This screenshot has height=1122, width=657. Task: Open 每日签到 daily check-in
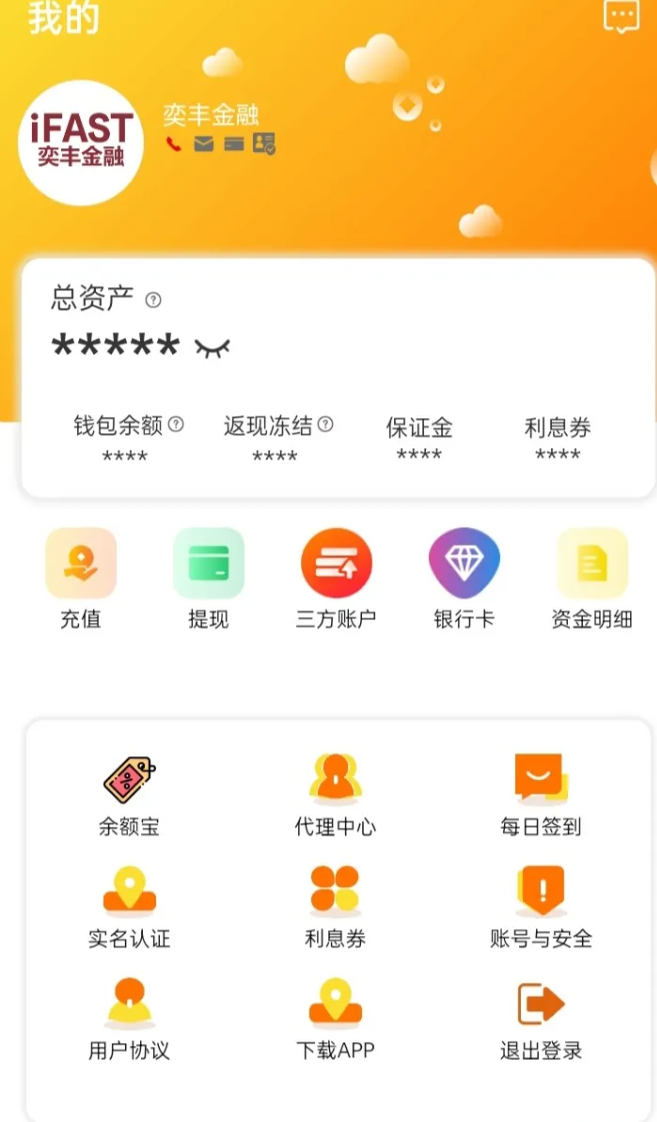tap(541, 795)
